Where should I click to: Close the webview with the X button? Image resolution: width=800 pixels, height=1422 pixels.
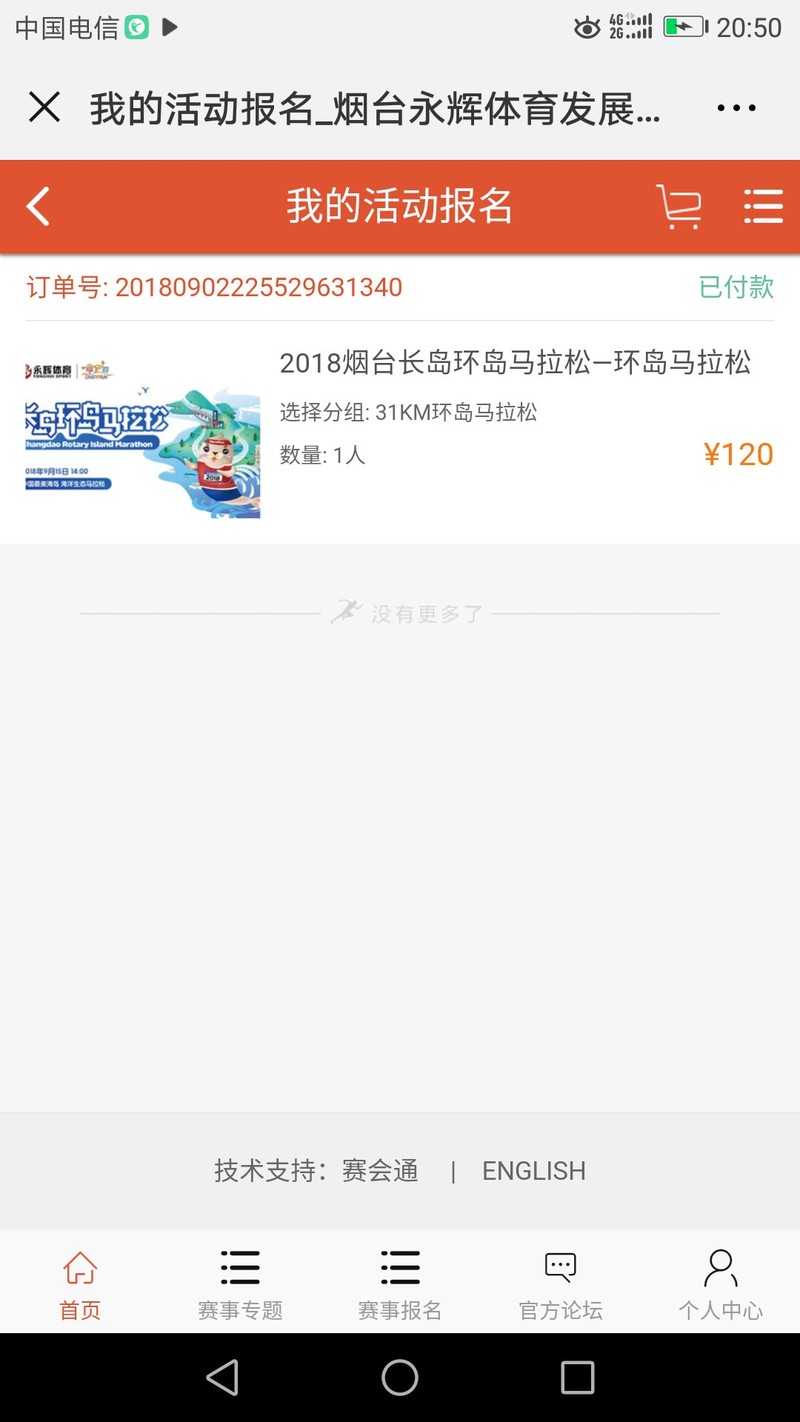[45, 107]
